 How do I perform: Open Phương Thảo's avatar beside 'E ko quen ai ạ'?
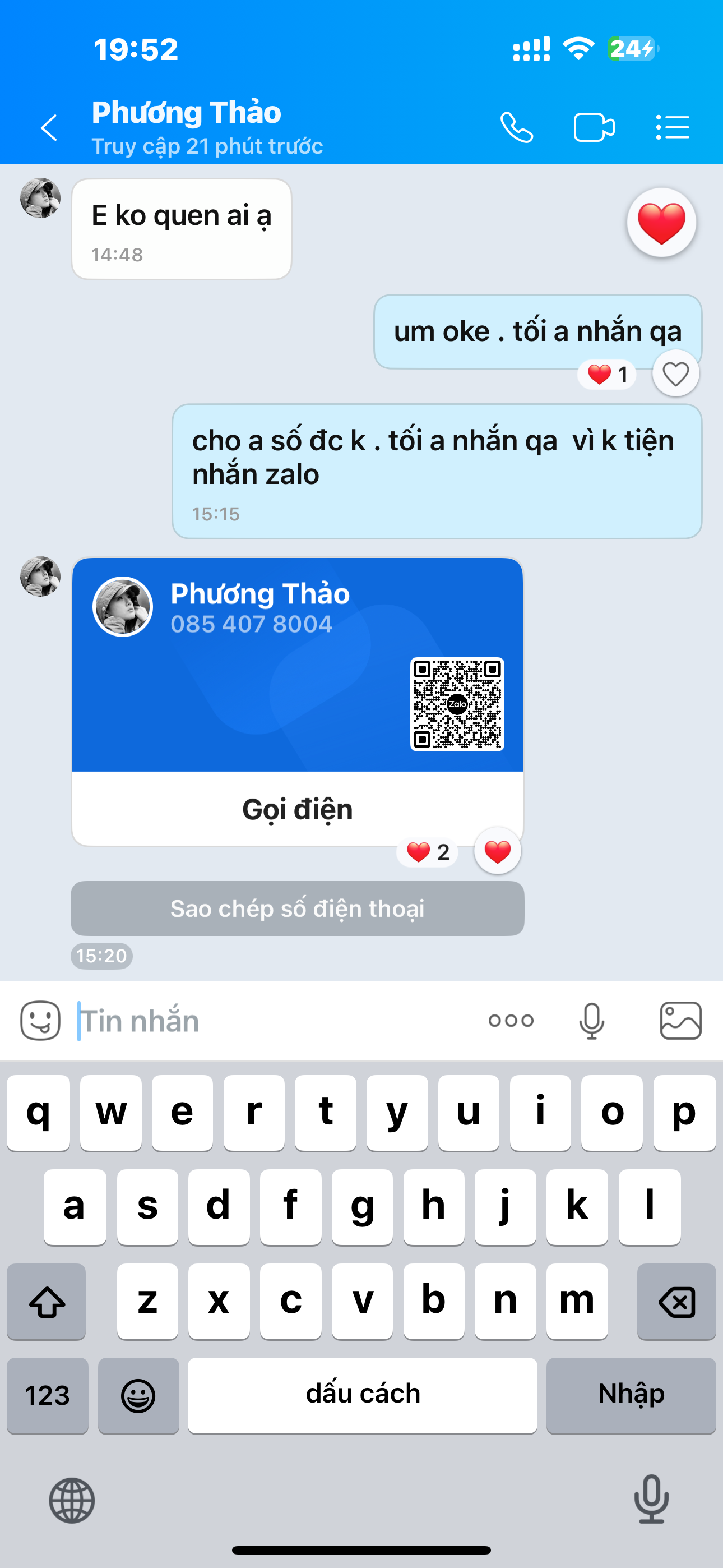[40, 198]
